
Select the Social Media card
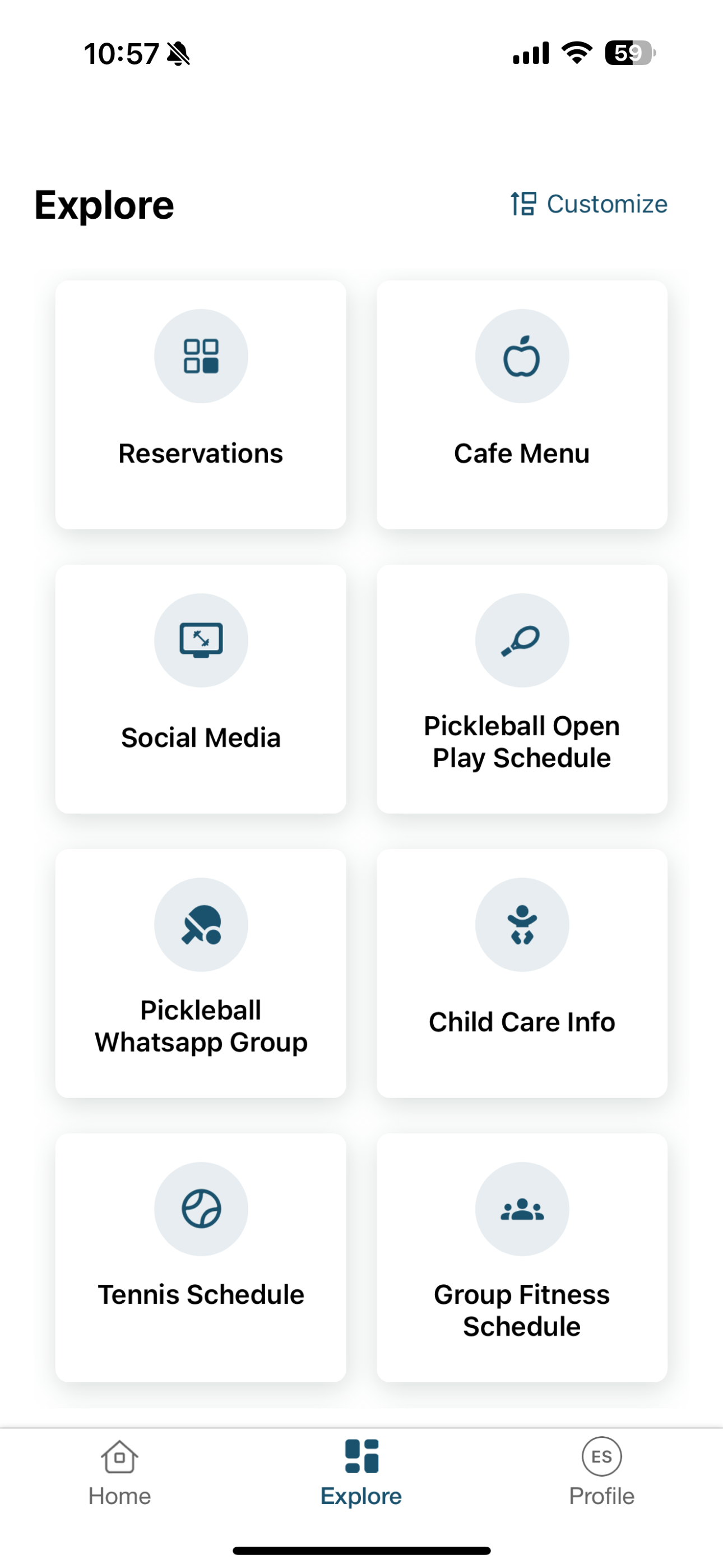201,689
